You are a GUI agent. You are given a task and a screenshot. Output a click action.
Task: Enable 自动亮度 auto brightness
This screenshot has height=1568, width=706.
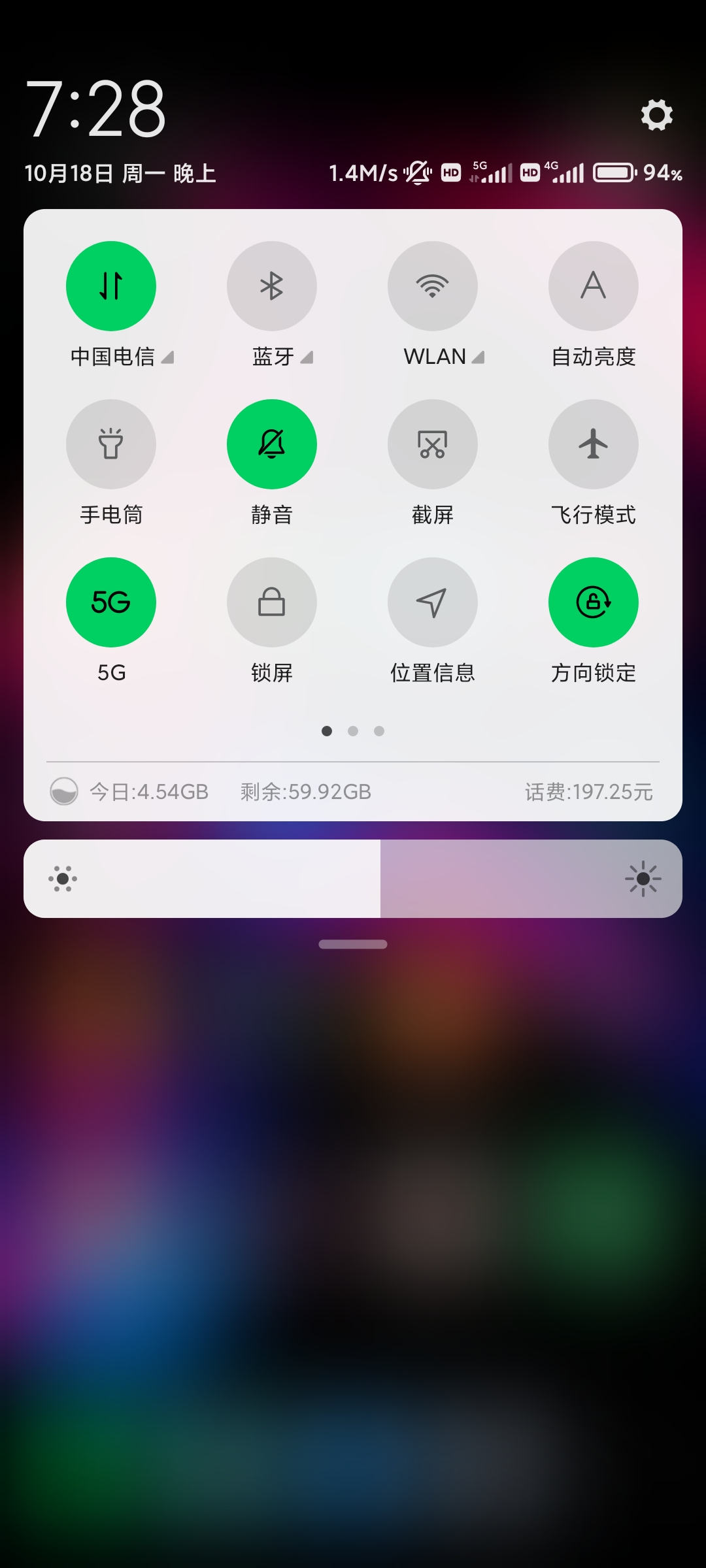[x=594, y=286]
